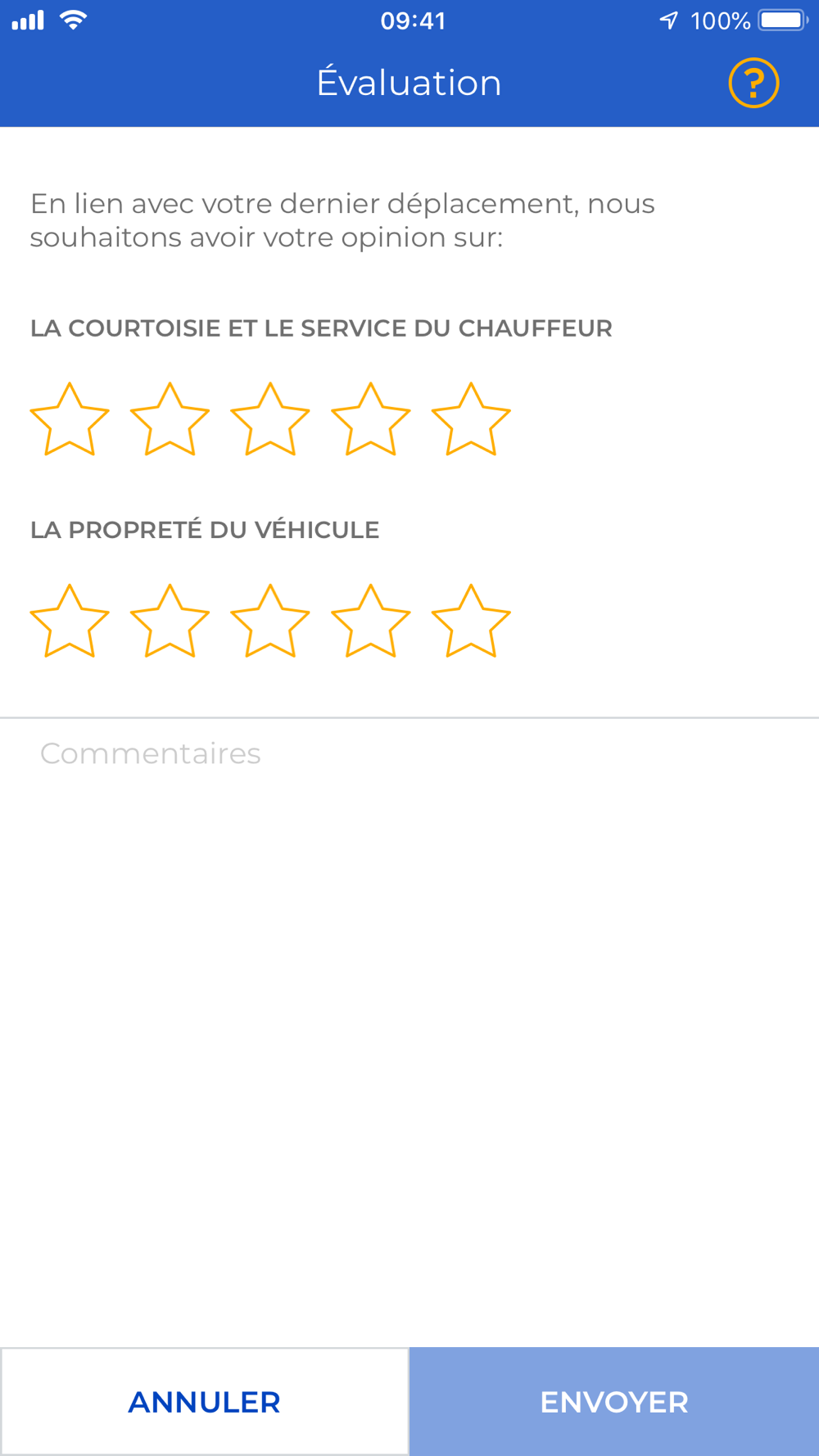
Task: Give vehicle cleanliness two stars
Action: coord(170,622)
